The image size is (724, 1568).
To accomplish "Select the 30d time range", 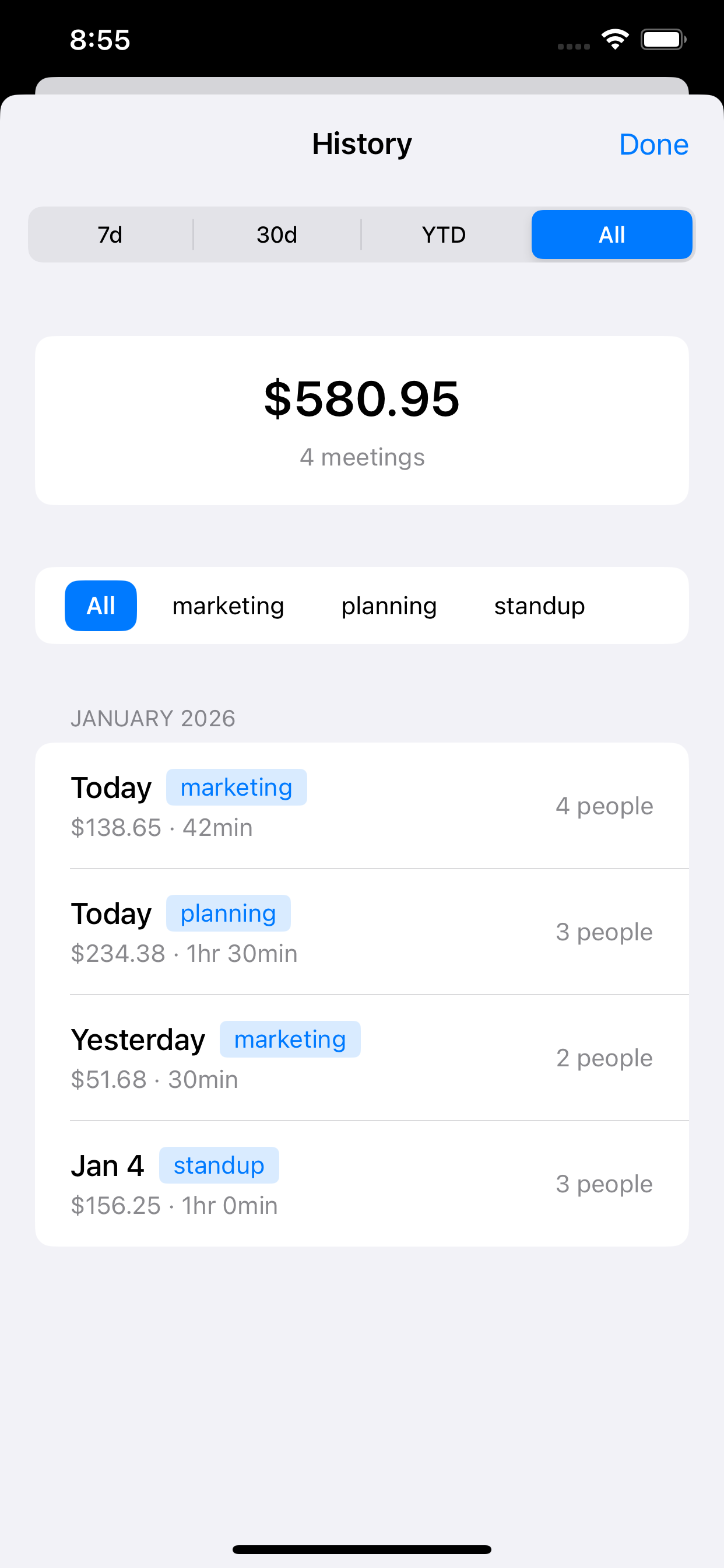I will point(277,235).
